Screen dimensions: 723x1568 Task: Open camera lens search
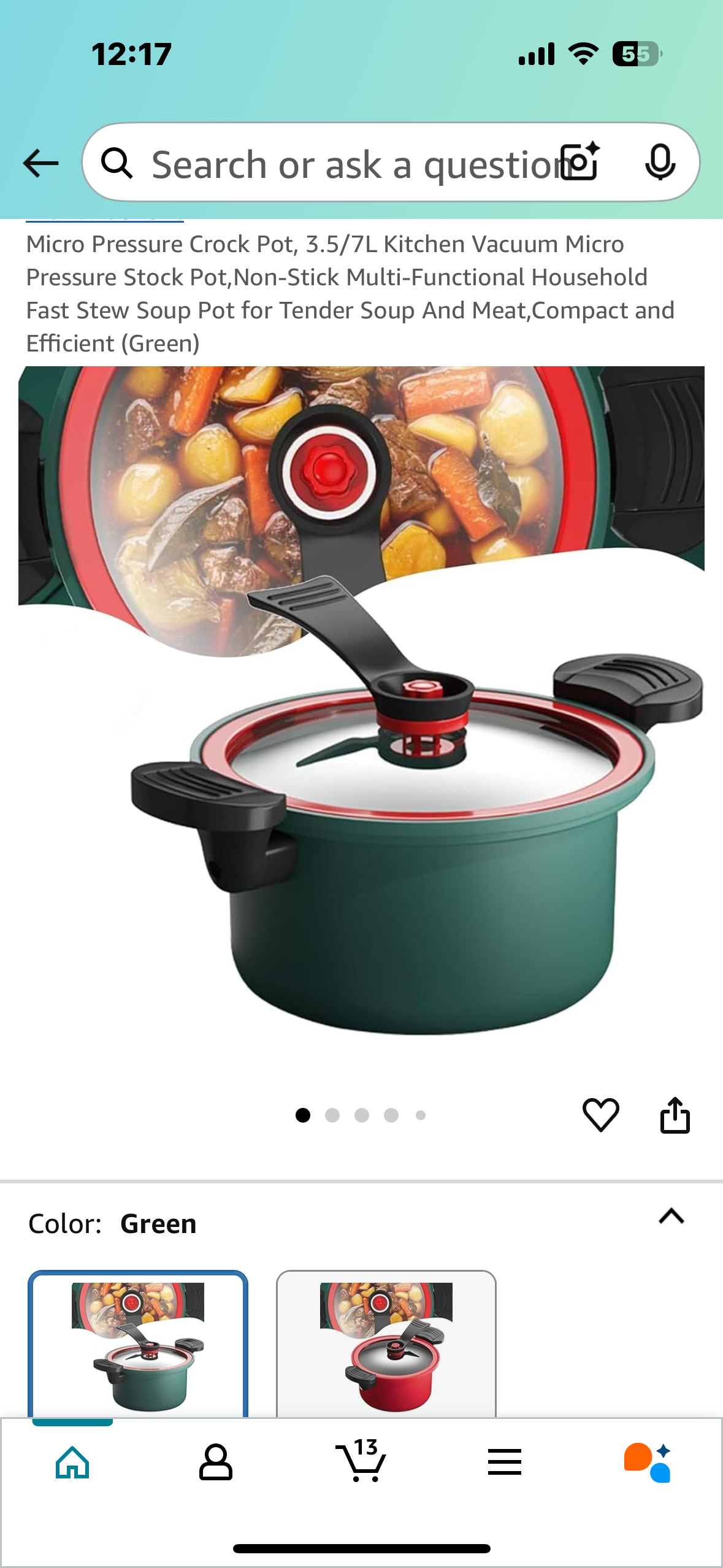pyautogui.click(x=580, y=162)
